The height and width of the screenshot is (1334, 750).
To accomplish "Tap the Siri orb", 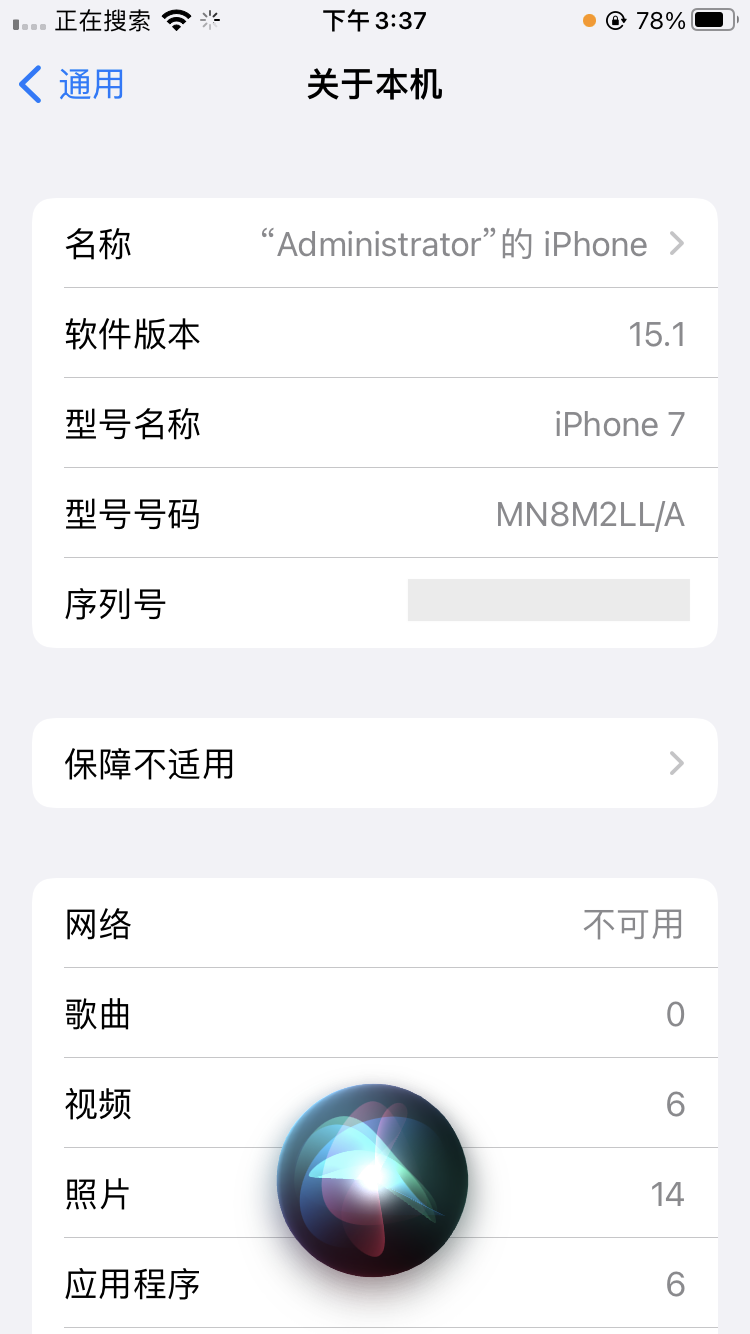I will [372, 1180].
